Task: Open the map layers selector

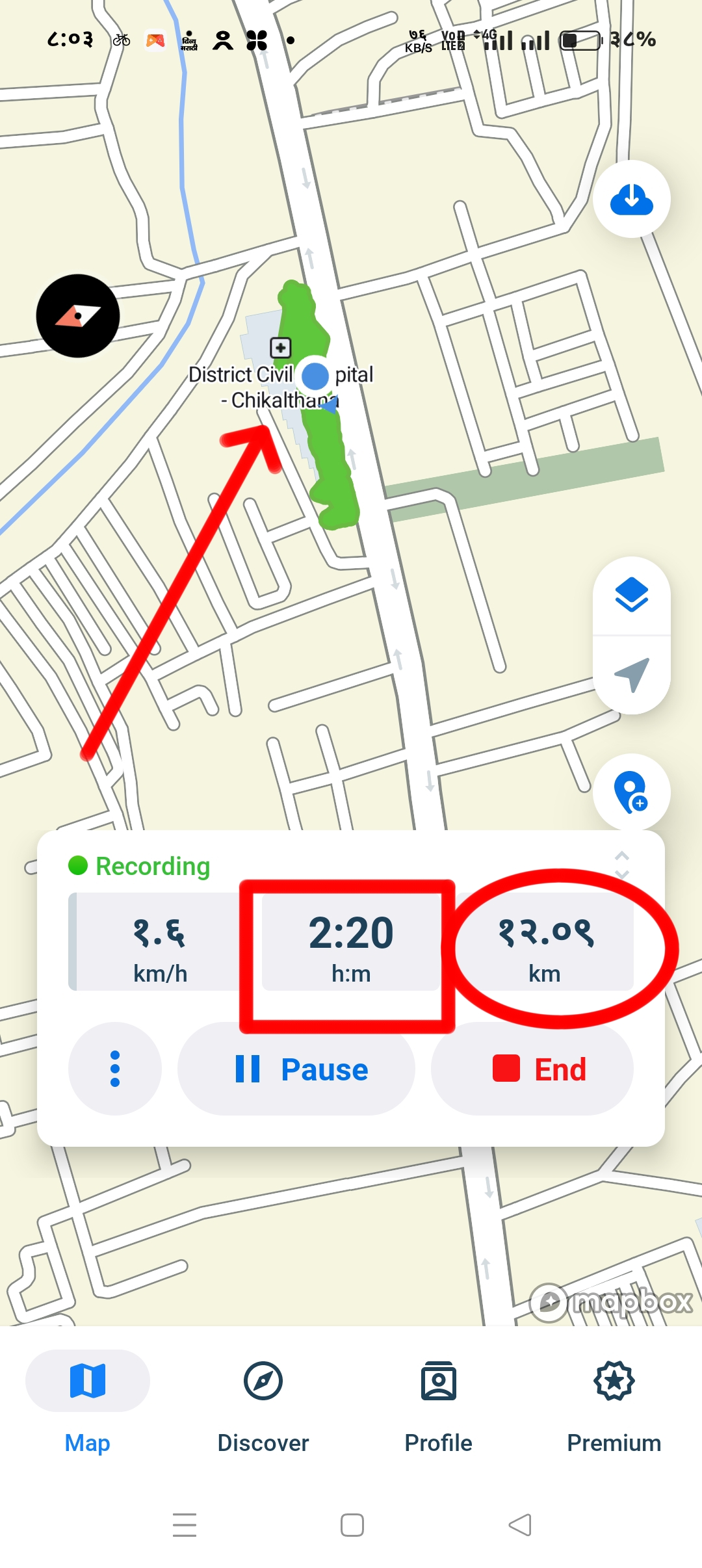Action: [631, 595]
